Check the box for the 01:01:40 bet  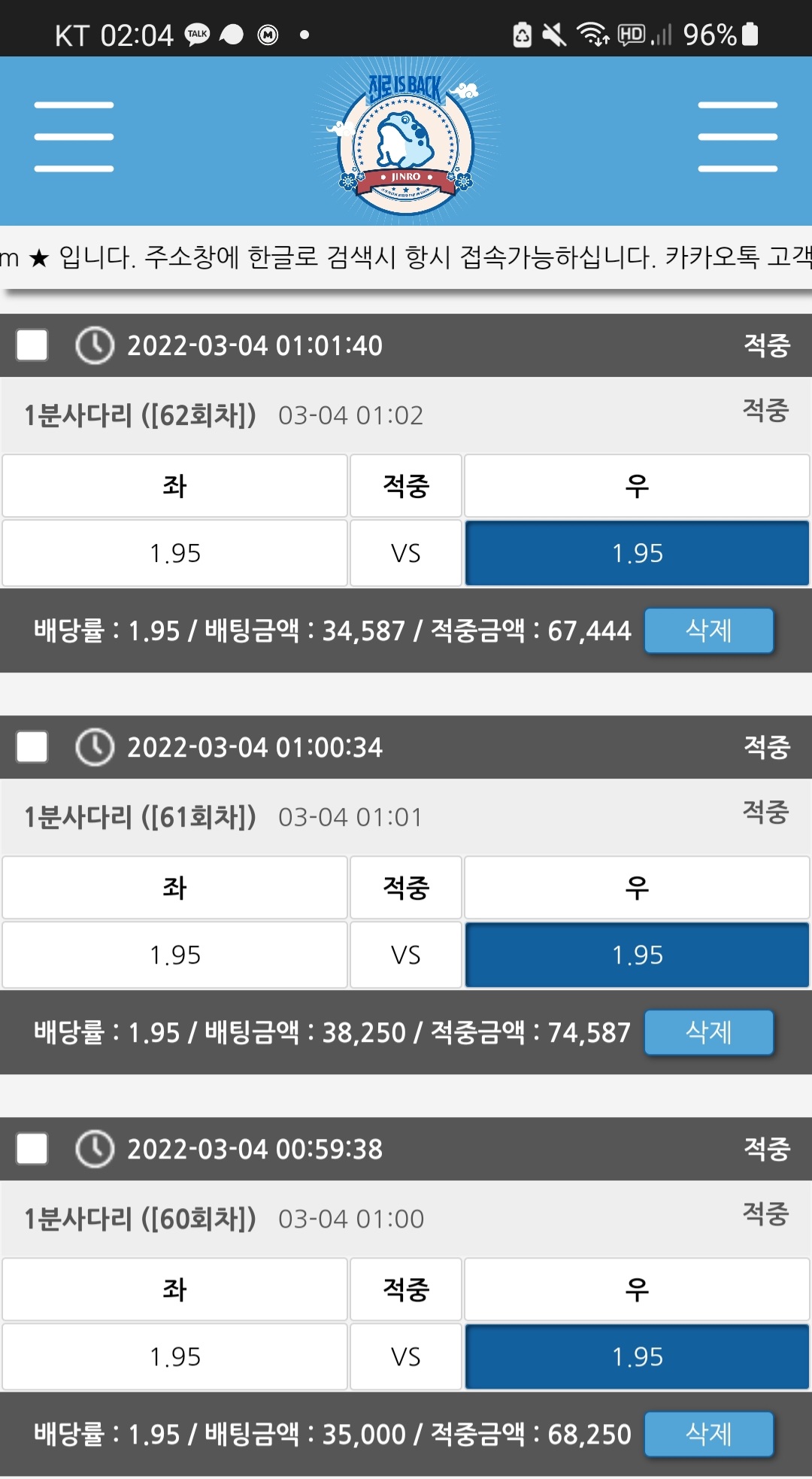(x=32, y=345)
